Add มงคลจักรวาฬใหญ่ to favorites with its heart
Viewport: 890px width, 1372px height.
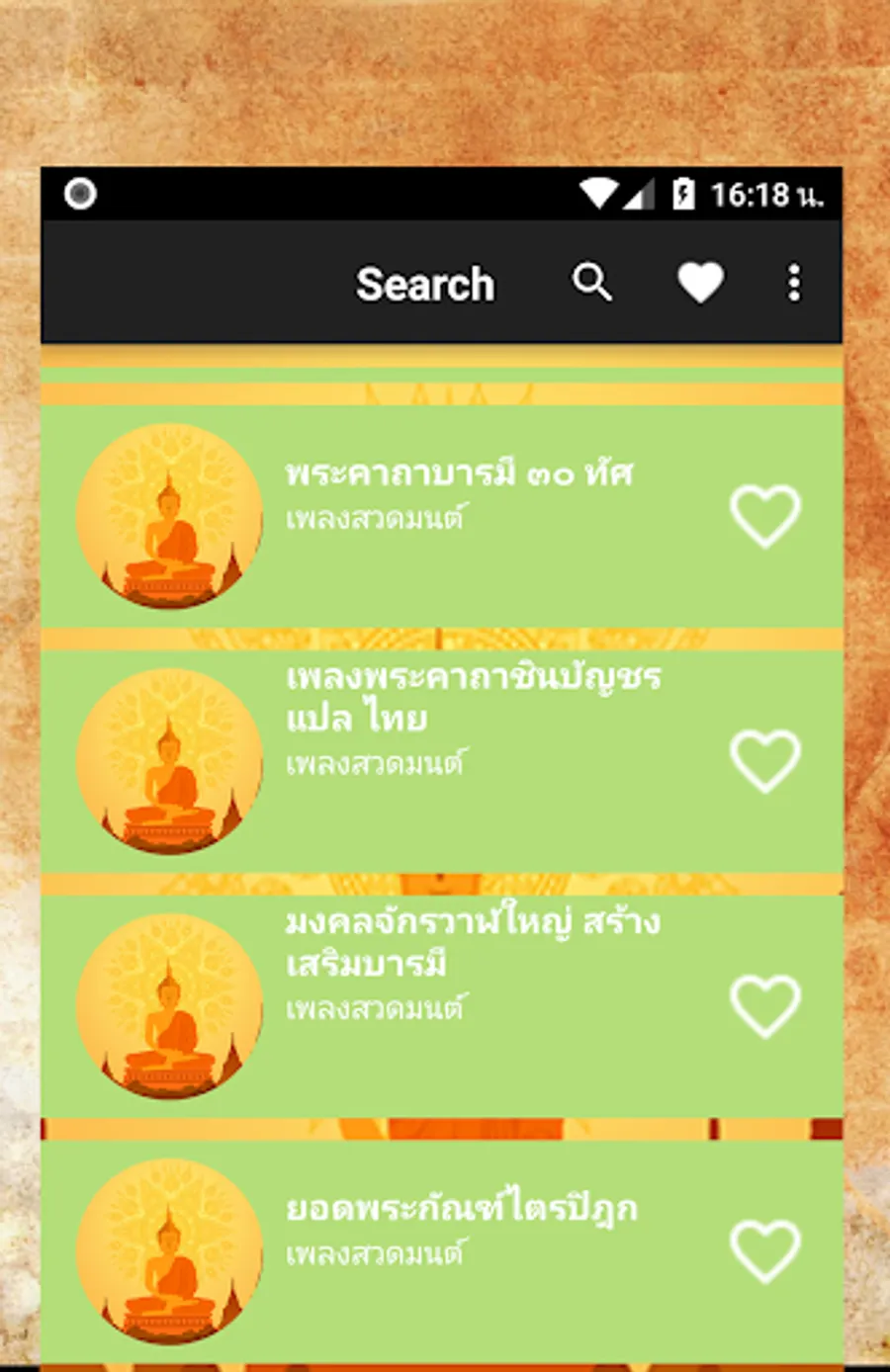[x=764, y=1005]
